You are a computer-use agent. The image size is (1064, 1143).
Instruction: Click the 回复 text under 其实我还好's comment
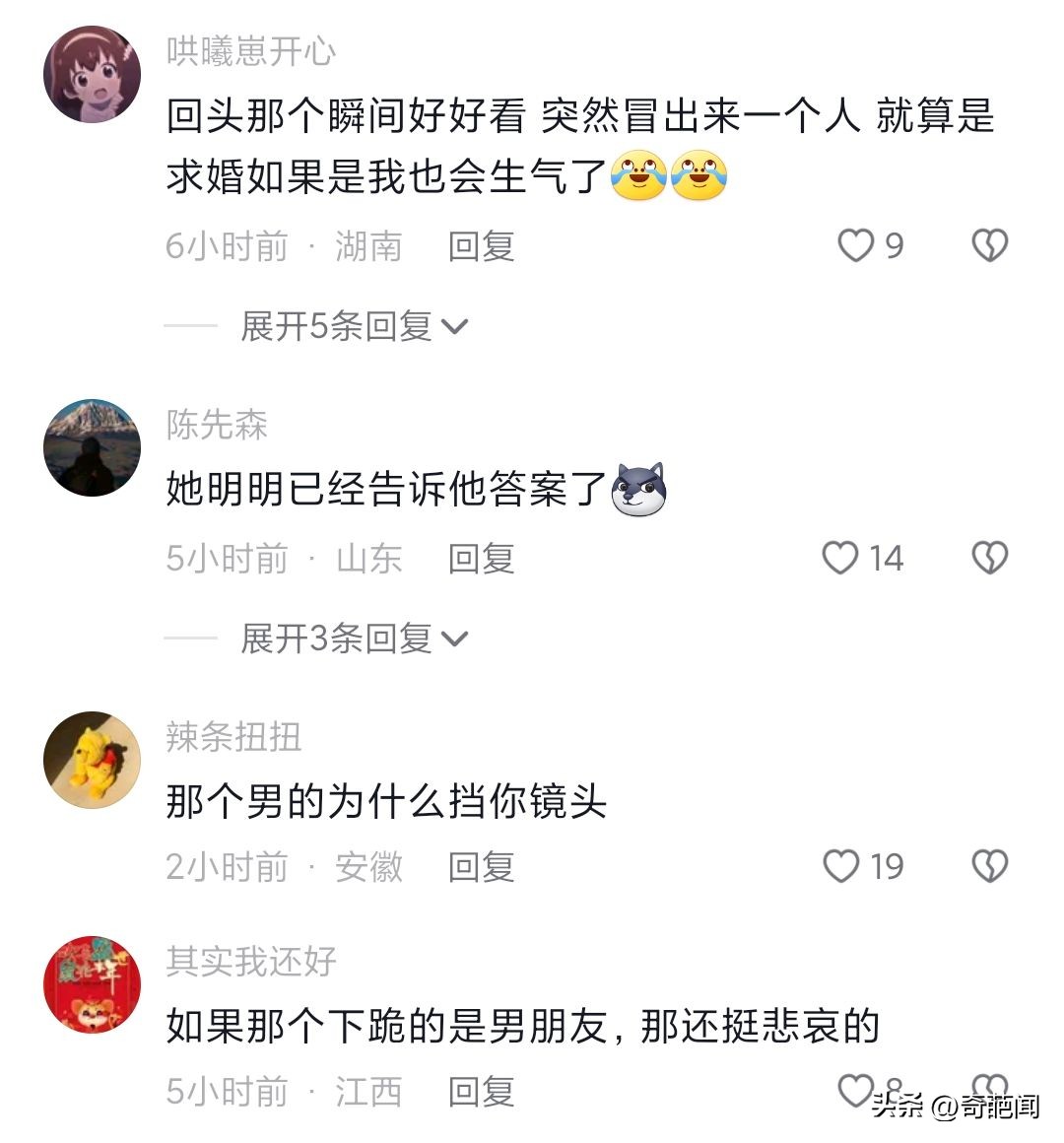pos(482,1091)
